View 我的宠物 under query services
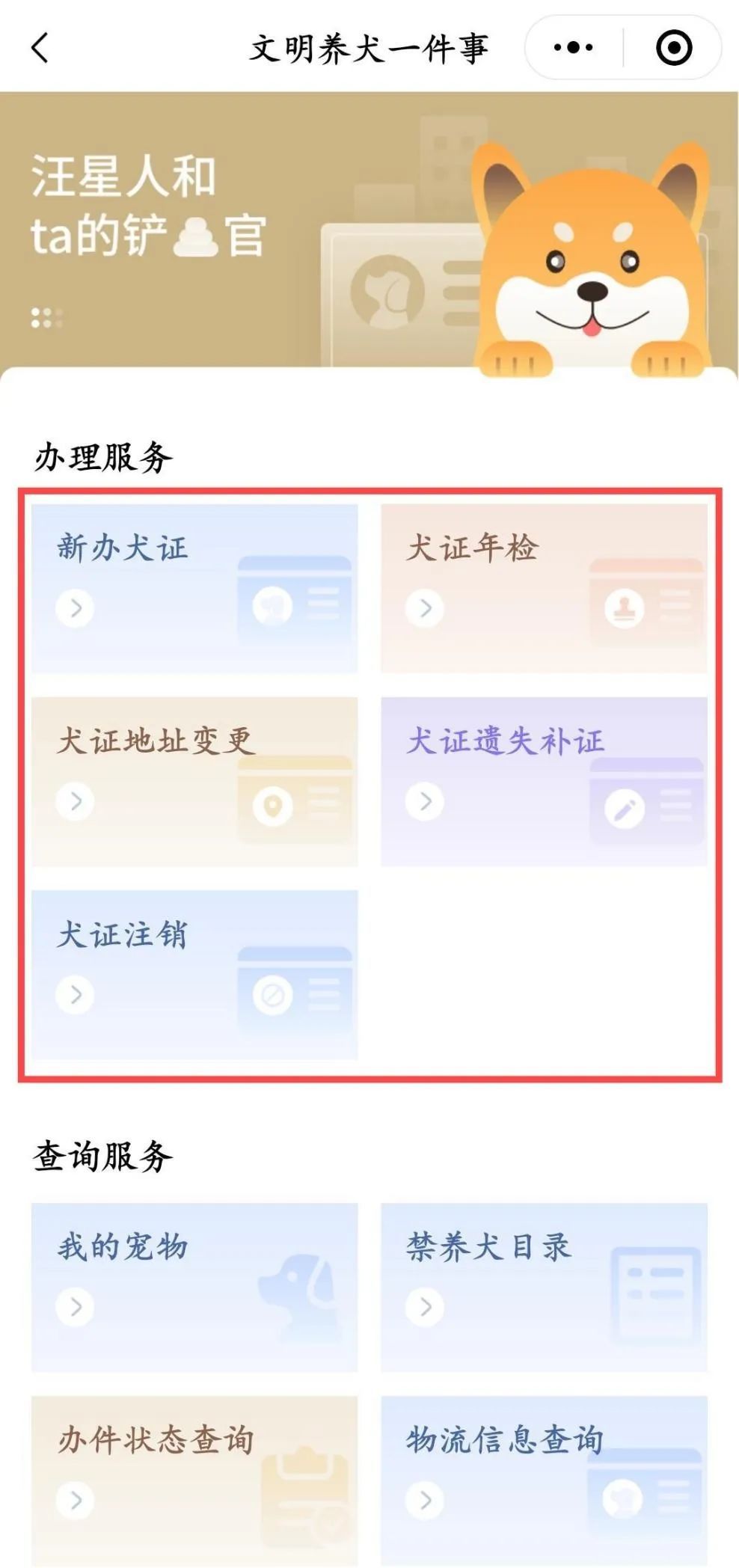Viewport: 739px width, 1568px height. point(194,1287)
